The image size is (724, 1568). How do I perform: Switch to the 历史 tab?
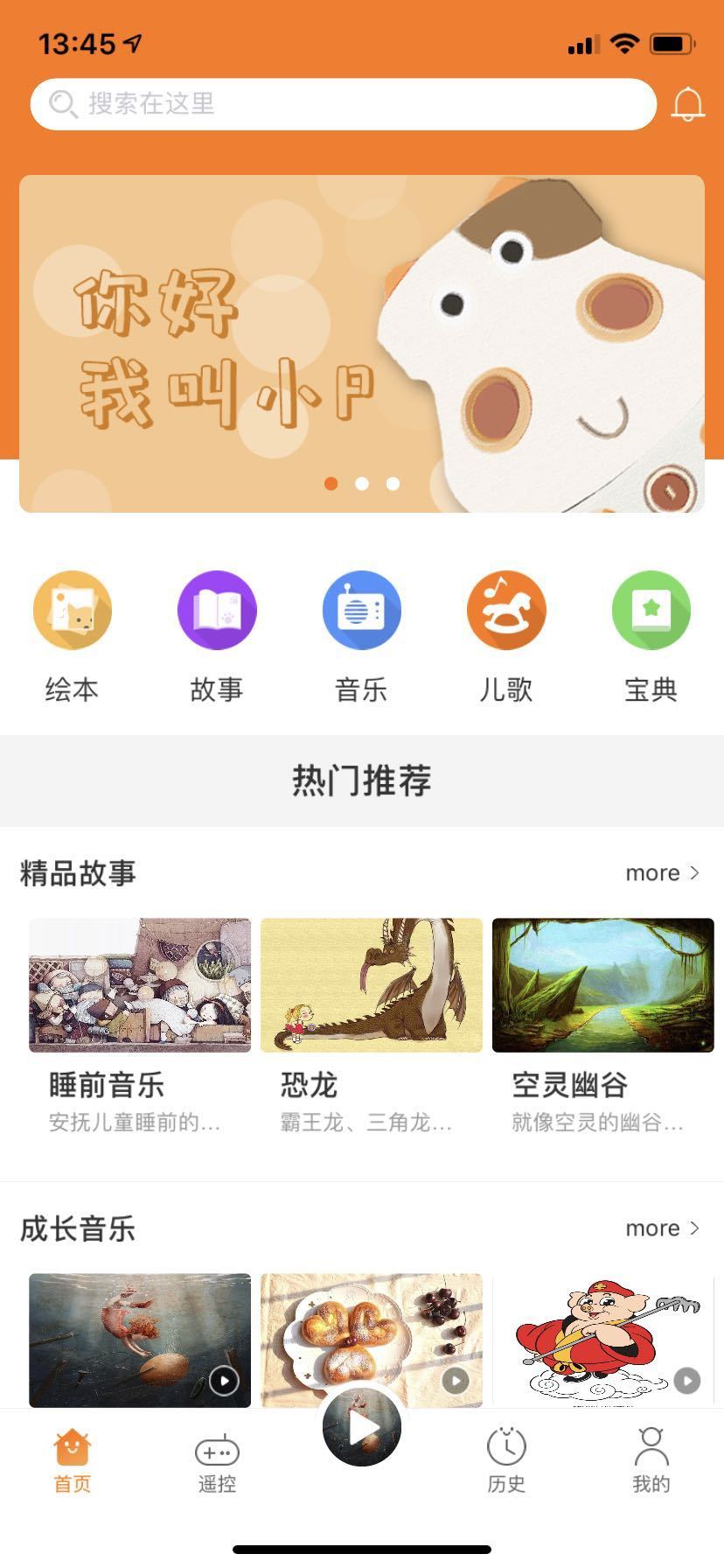coord(506,1461)
